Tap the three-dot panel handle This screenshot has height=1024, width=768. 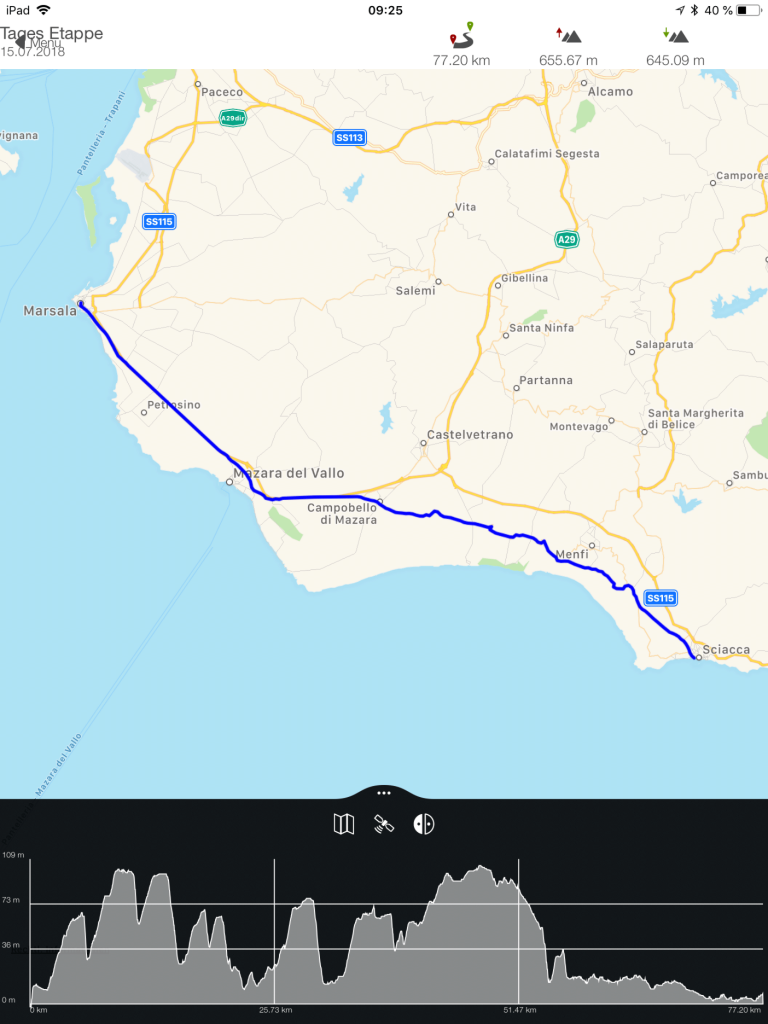(384, 792)
